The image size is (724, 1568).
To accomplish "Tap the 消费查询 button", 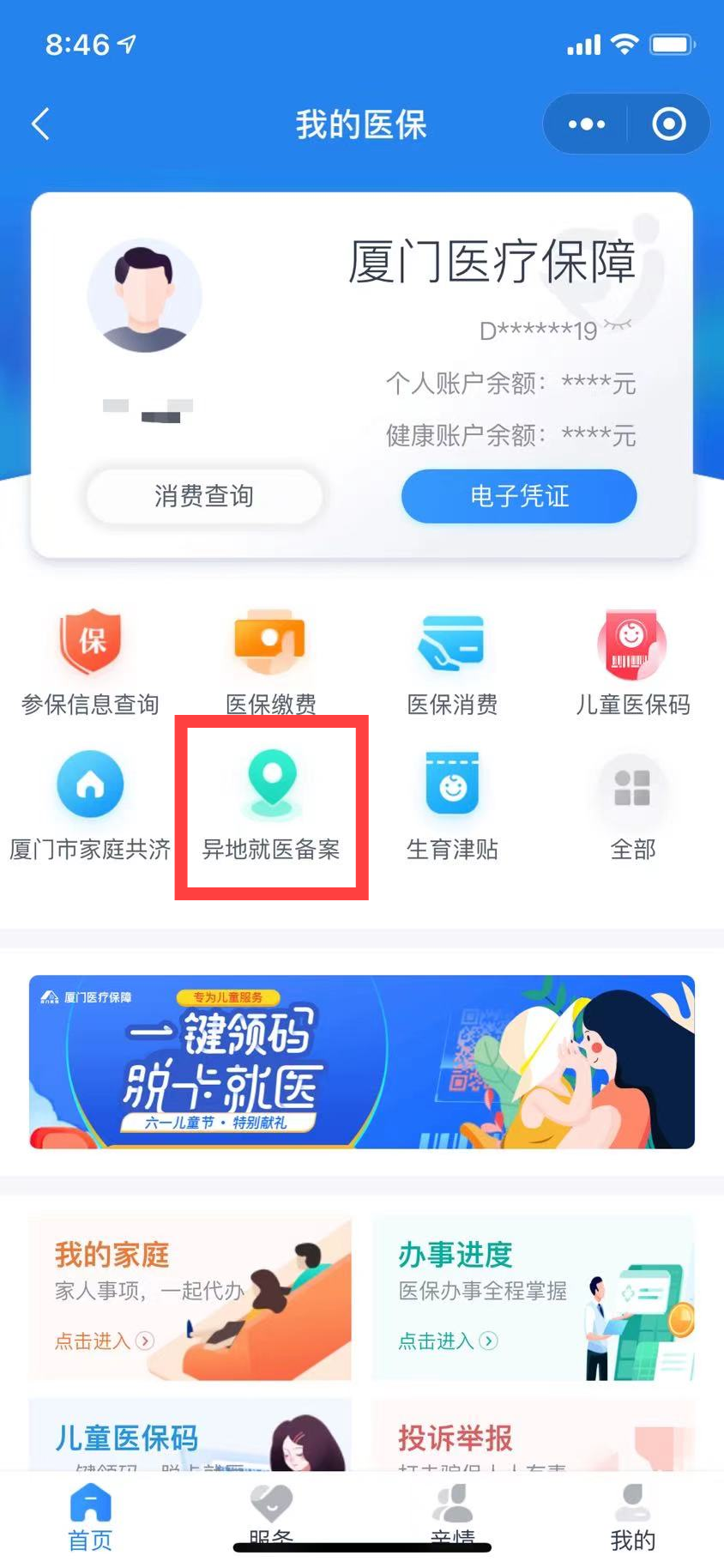I will point(204,495).
